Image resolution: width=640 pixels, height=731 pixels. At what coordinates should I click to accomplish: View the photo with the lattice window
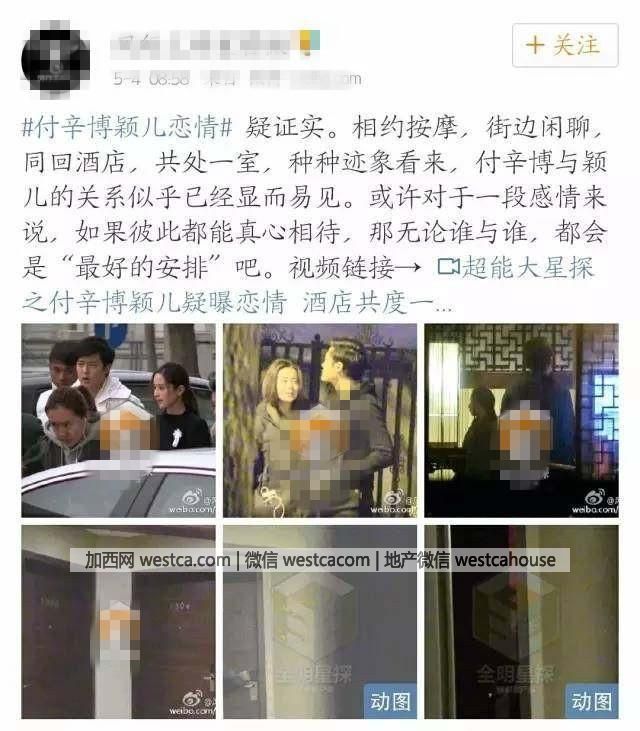click(521, 420)
